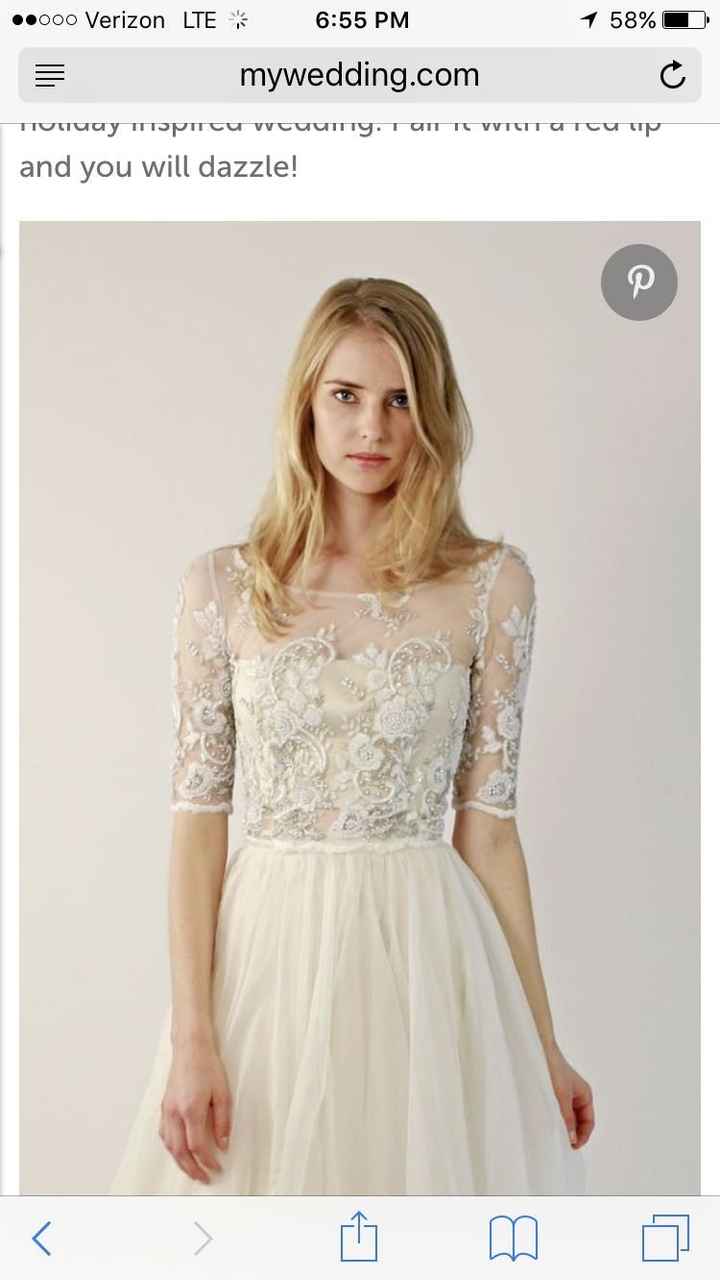Tap the battery level indicator

point(686,18)
